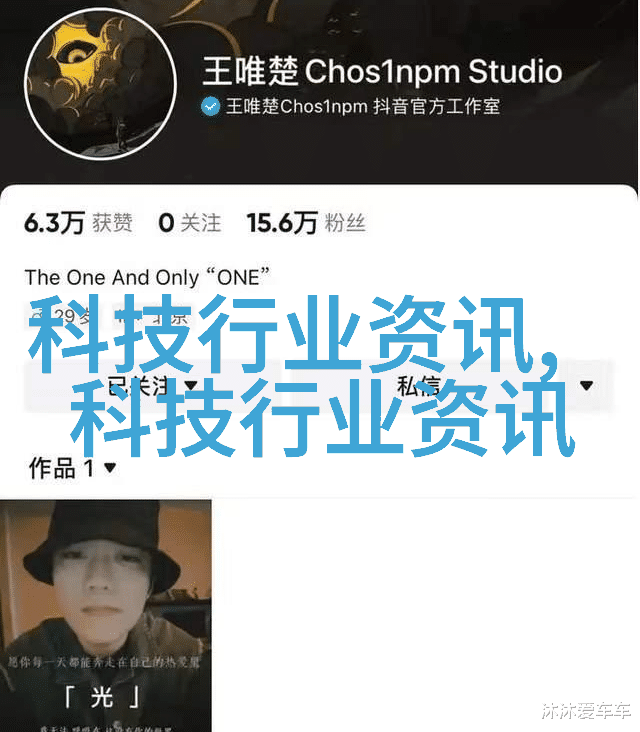Viewport: 640px width, 732px height.
Task: Send a private message via 私信
Action: coord(418,385)
